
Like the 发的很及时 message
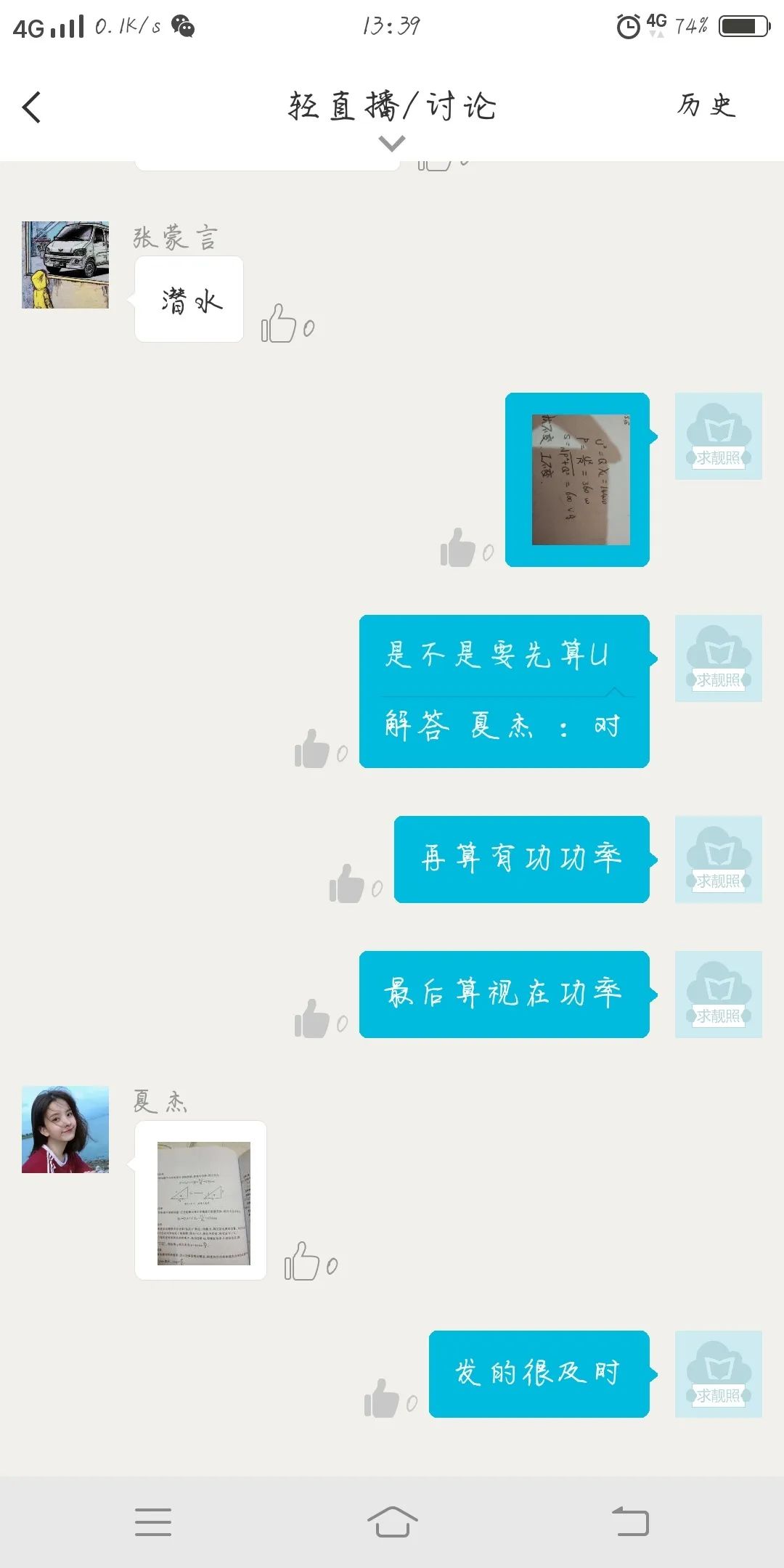point(382,1399)
